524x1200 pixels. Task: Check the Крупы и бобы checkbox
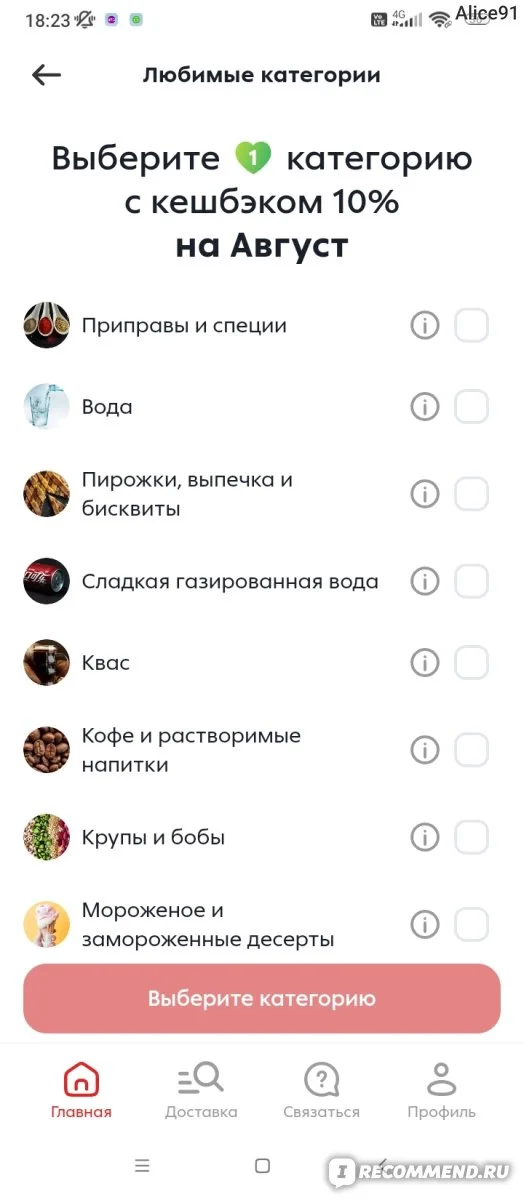tap(471, 837)
